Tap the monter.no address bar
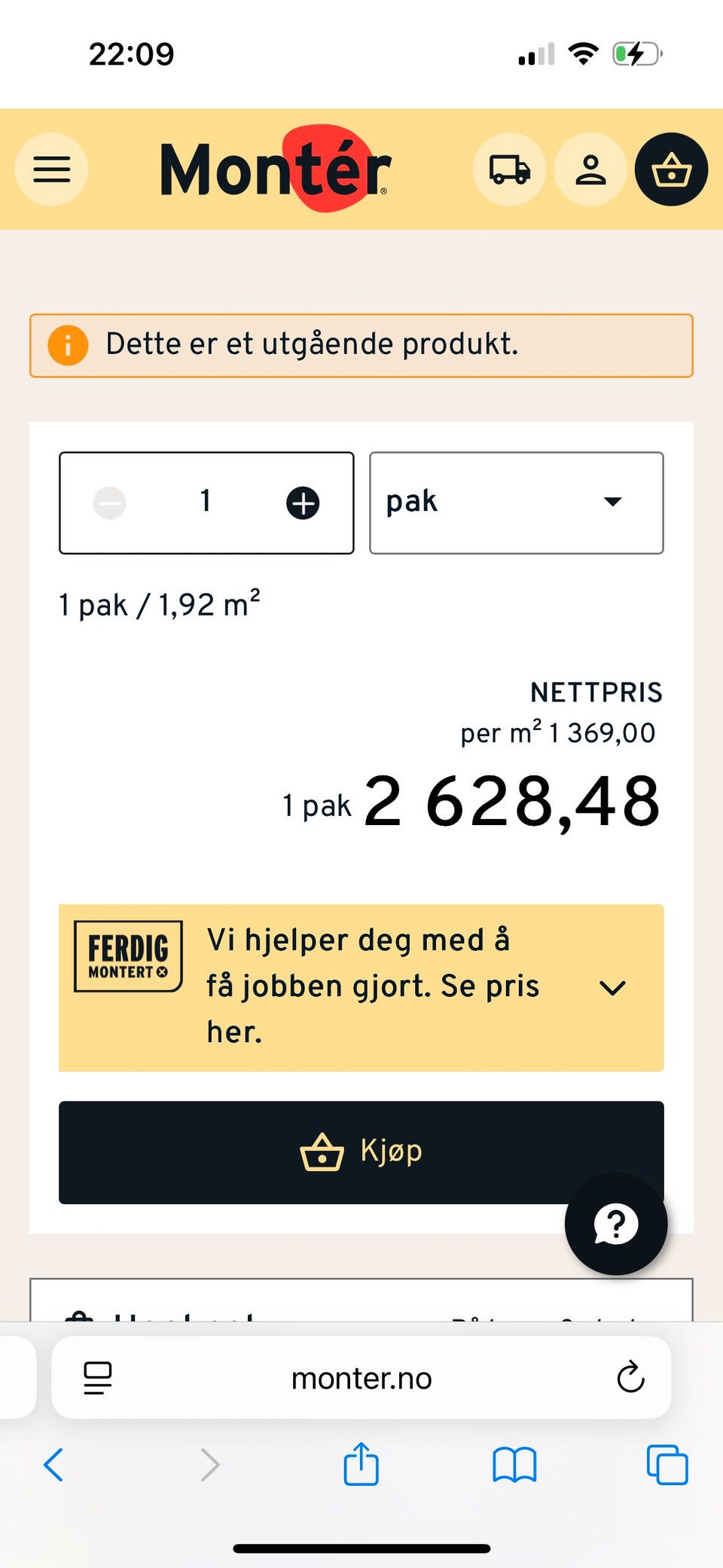The height and width of the screenshot is (1568, 723). pos(361,1378)
